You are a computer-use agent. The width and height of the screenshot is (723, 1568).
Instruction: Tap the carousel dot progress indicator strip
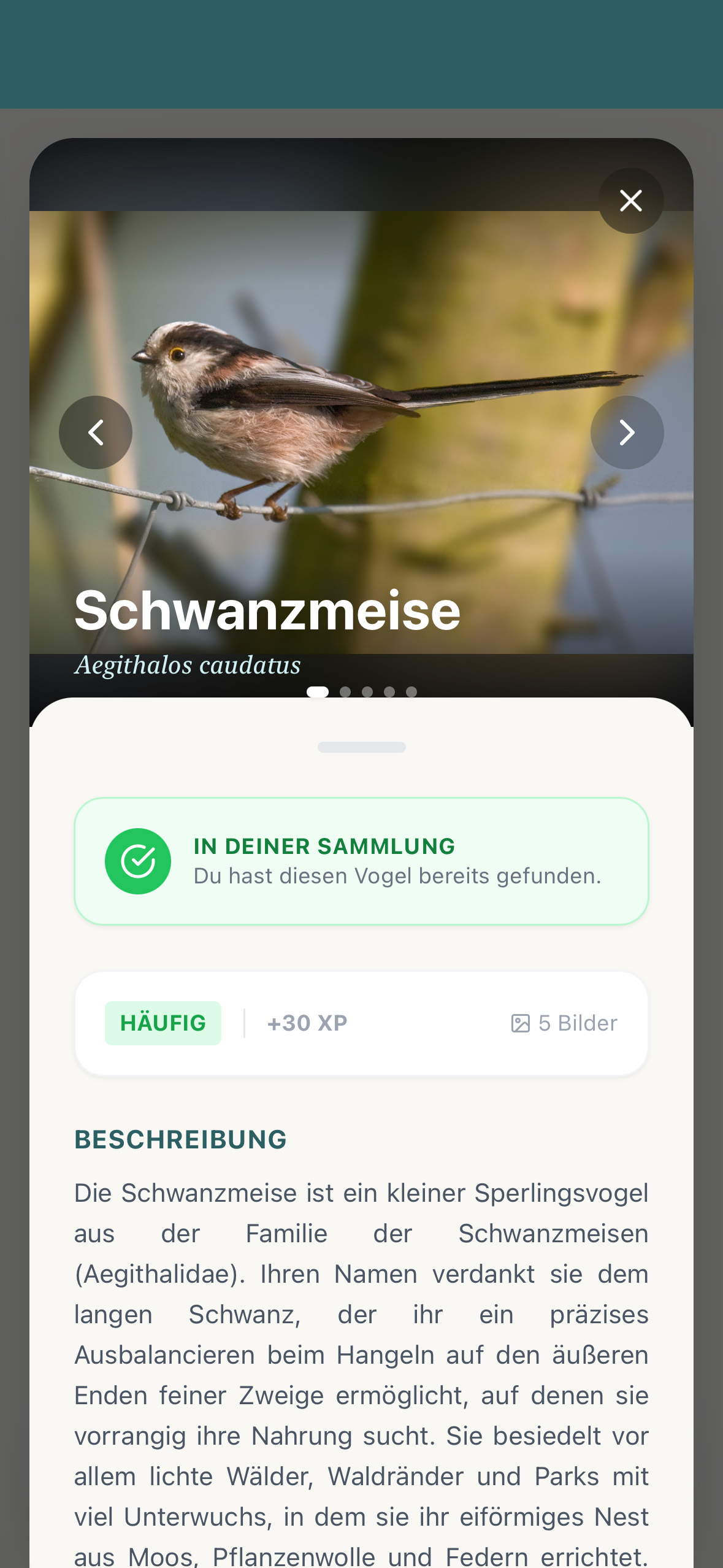click(x=364, y=691)
